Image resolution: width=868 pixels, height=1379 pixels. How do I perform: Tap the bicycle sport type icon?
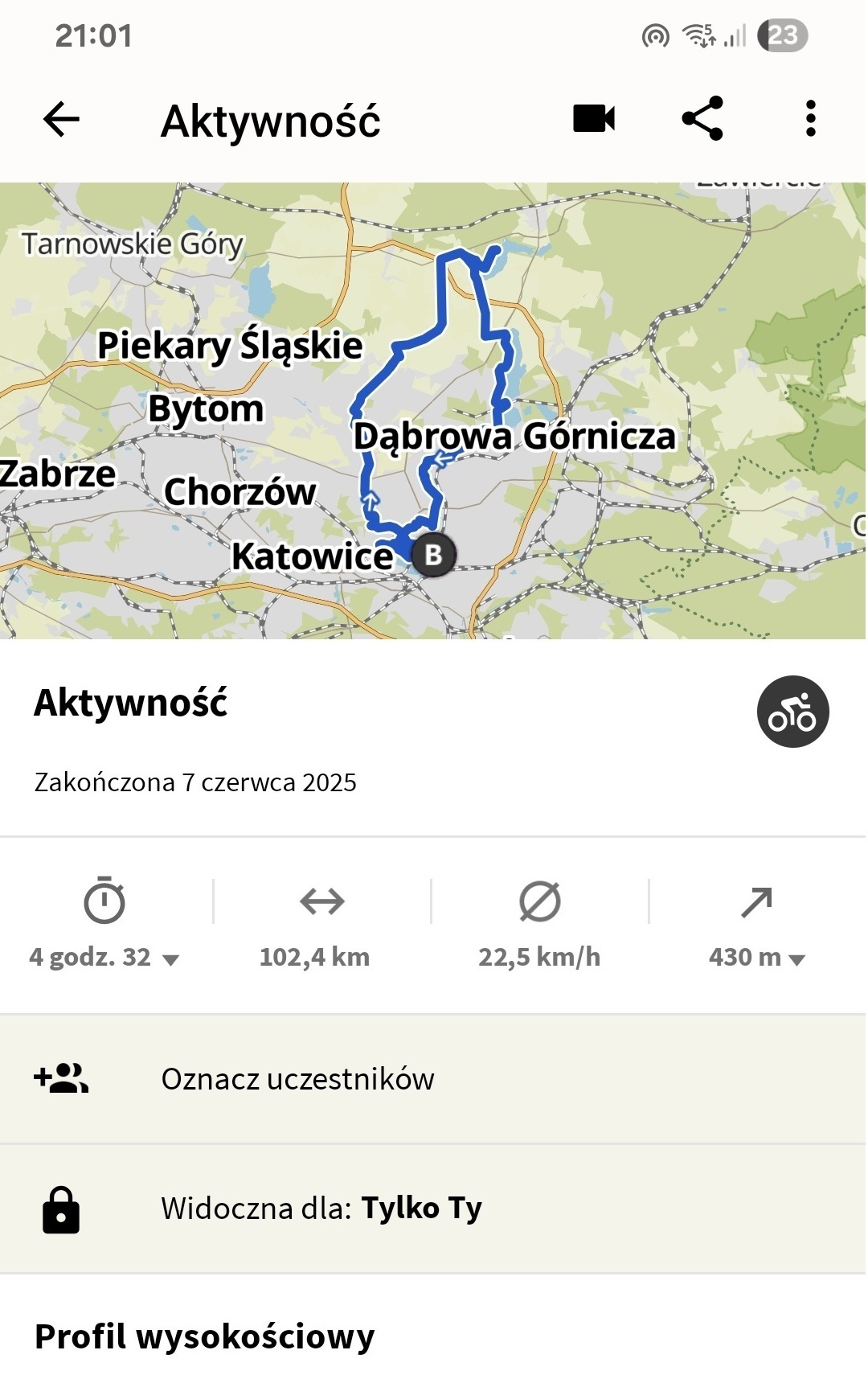tap(792, 712)
